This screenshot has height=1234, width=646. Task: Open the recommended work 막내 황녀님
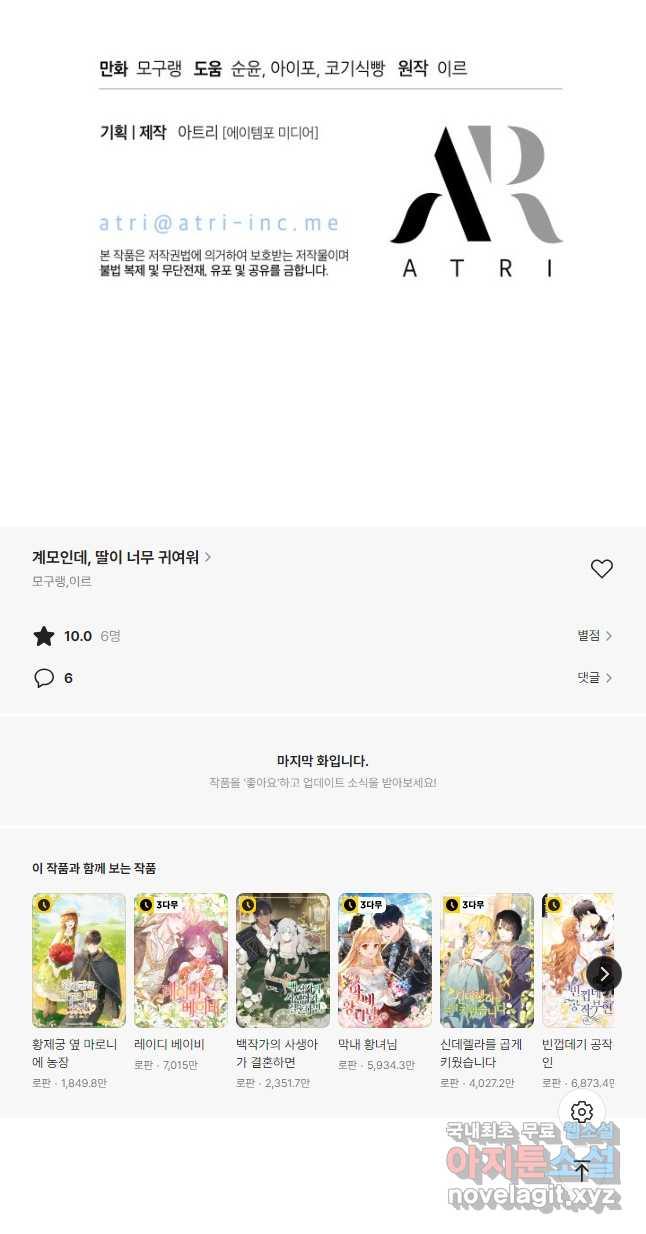(385, 960)
